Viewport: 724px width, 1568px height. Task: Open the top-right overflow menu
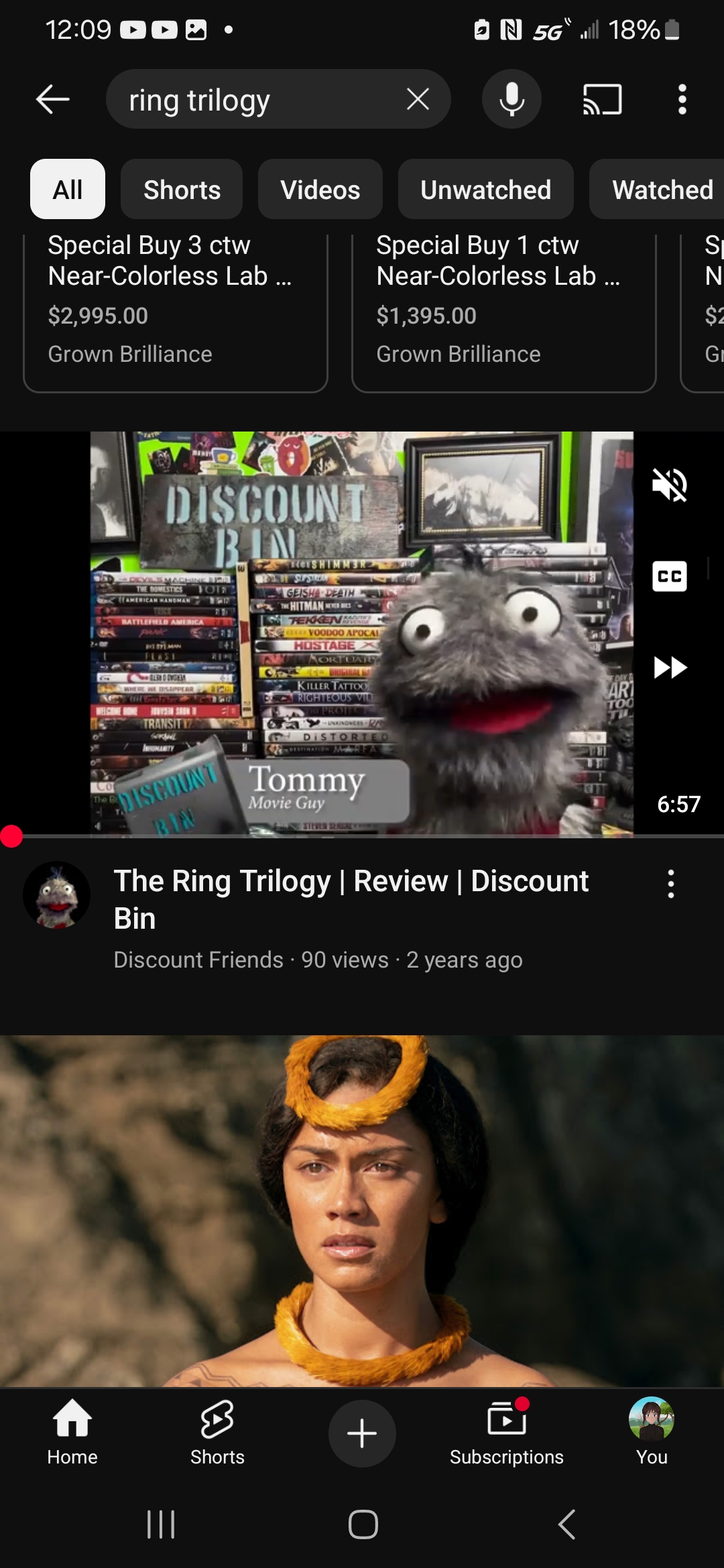point(682,100)
